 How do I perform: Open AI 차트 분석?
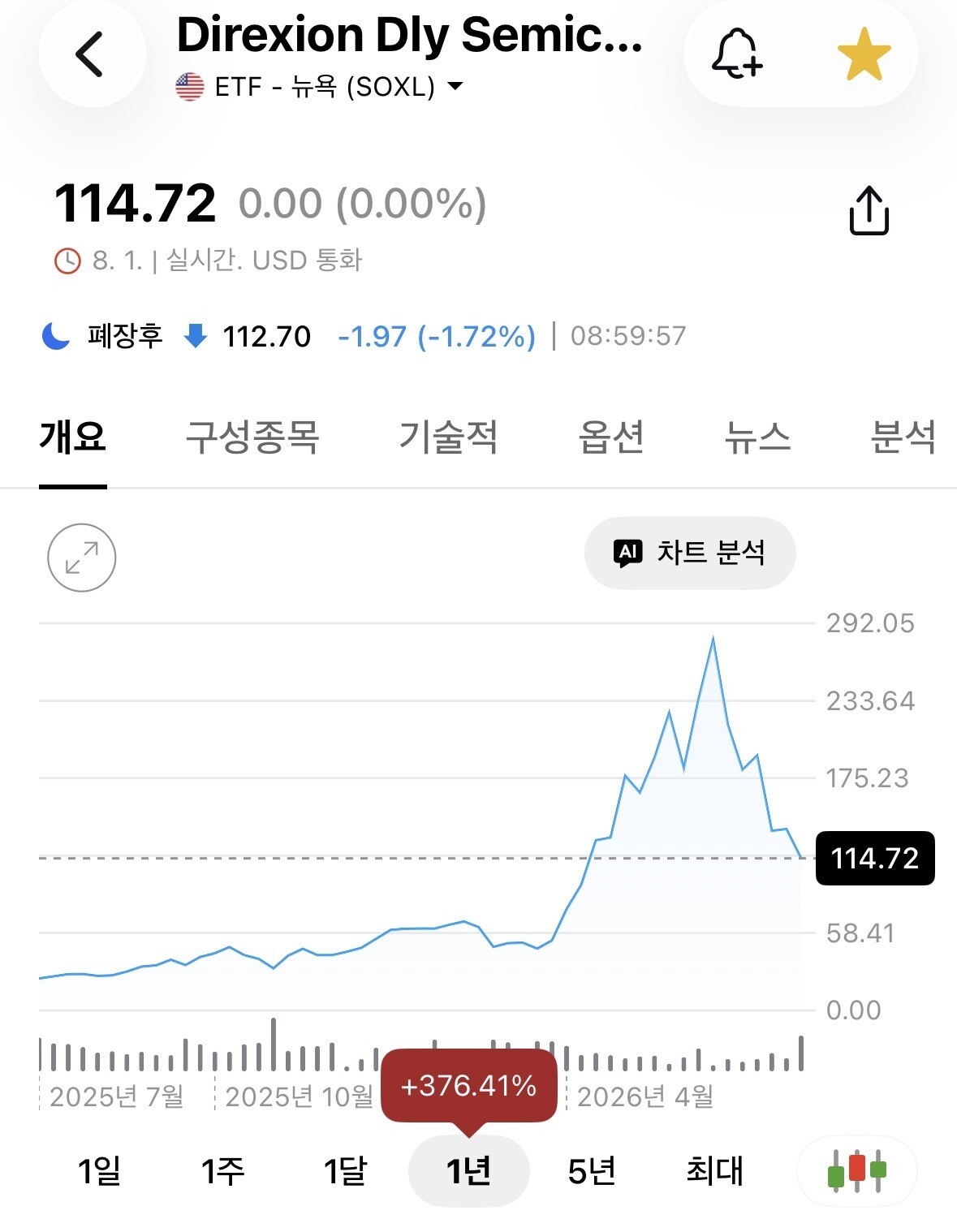coord(690,553)
